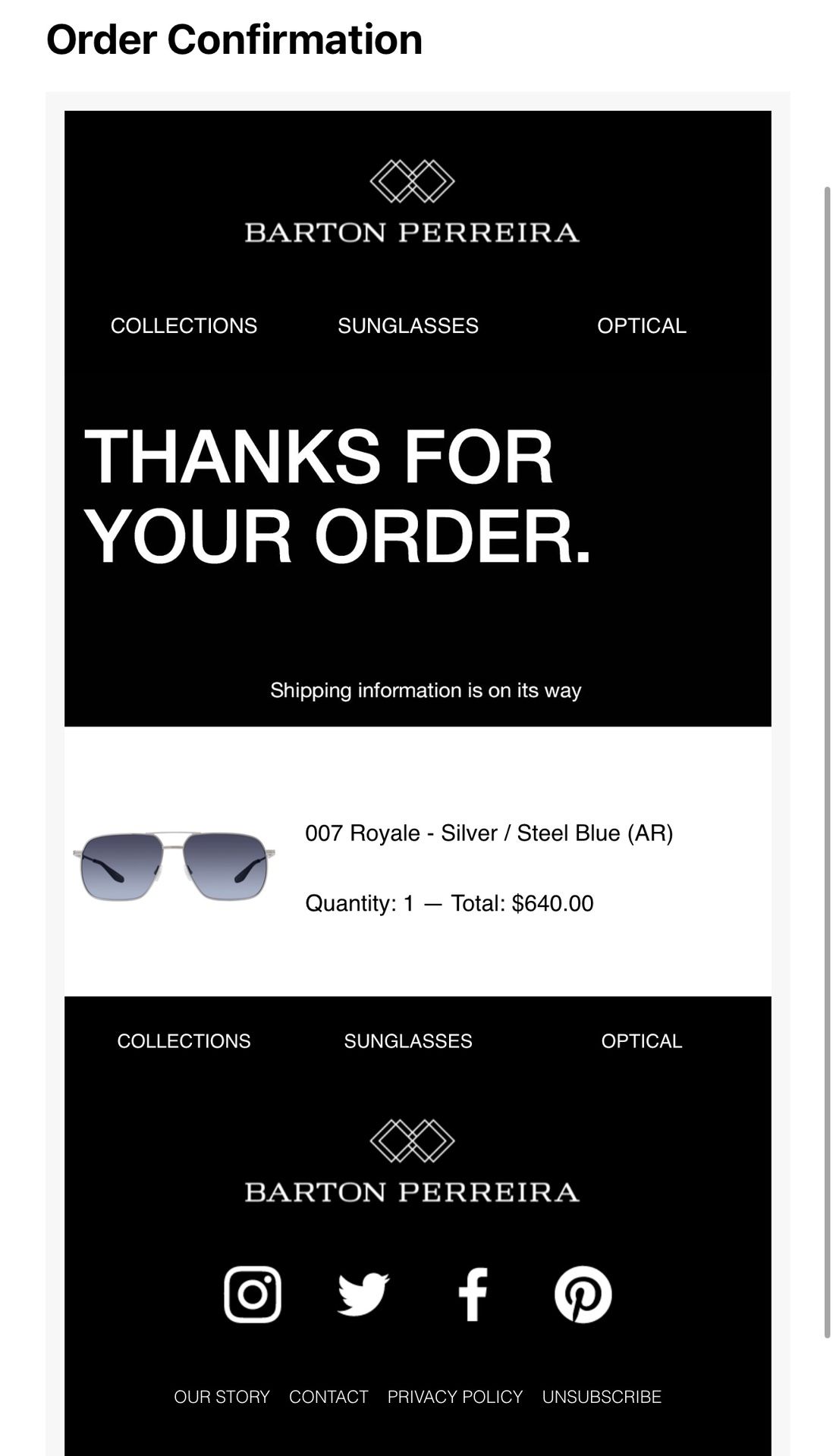The width and height of the screenshot is (836, 1456).
Task: Open the CONTACT link
Action: 328,1396
